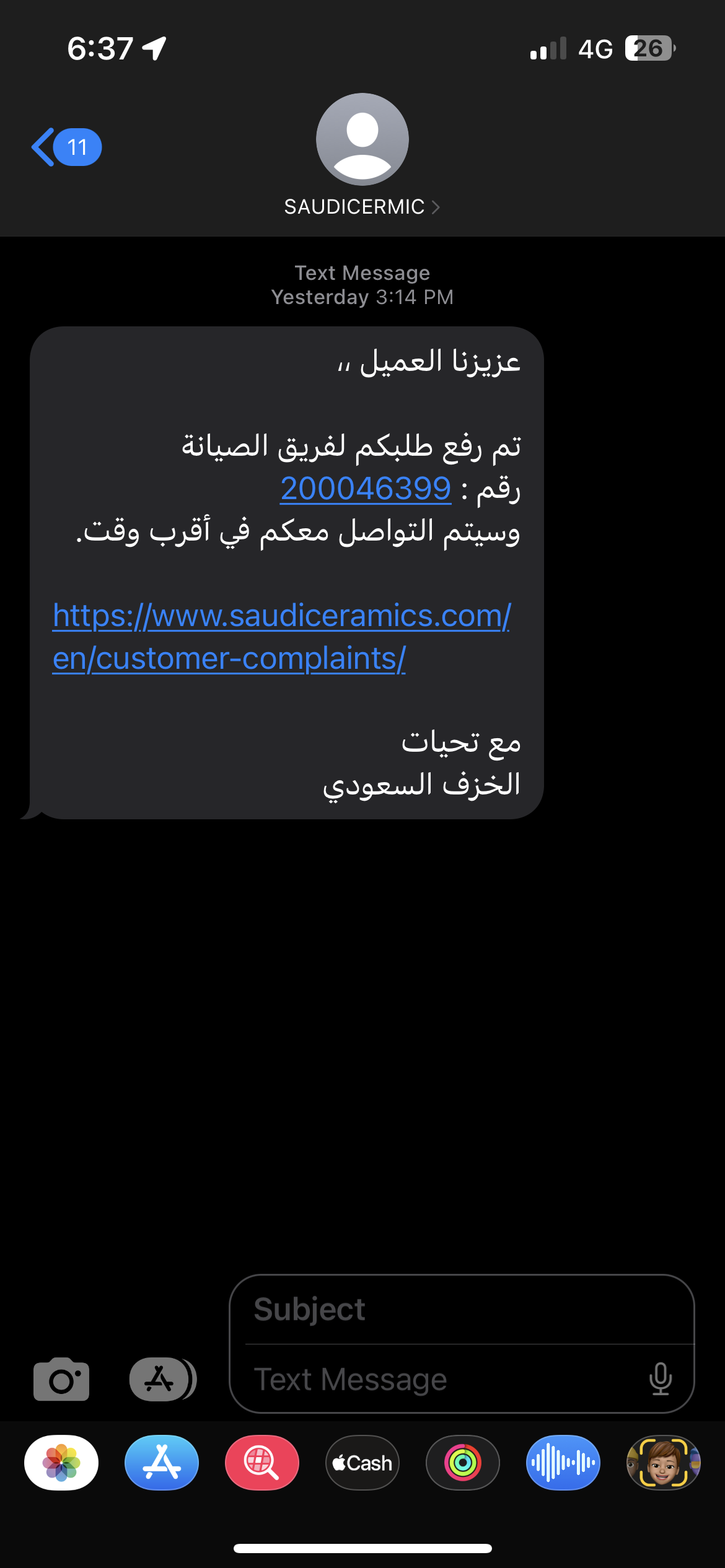Go back to the messages list
This screenshot has height=1568, width=725.
point(66,147)
